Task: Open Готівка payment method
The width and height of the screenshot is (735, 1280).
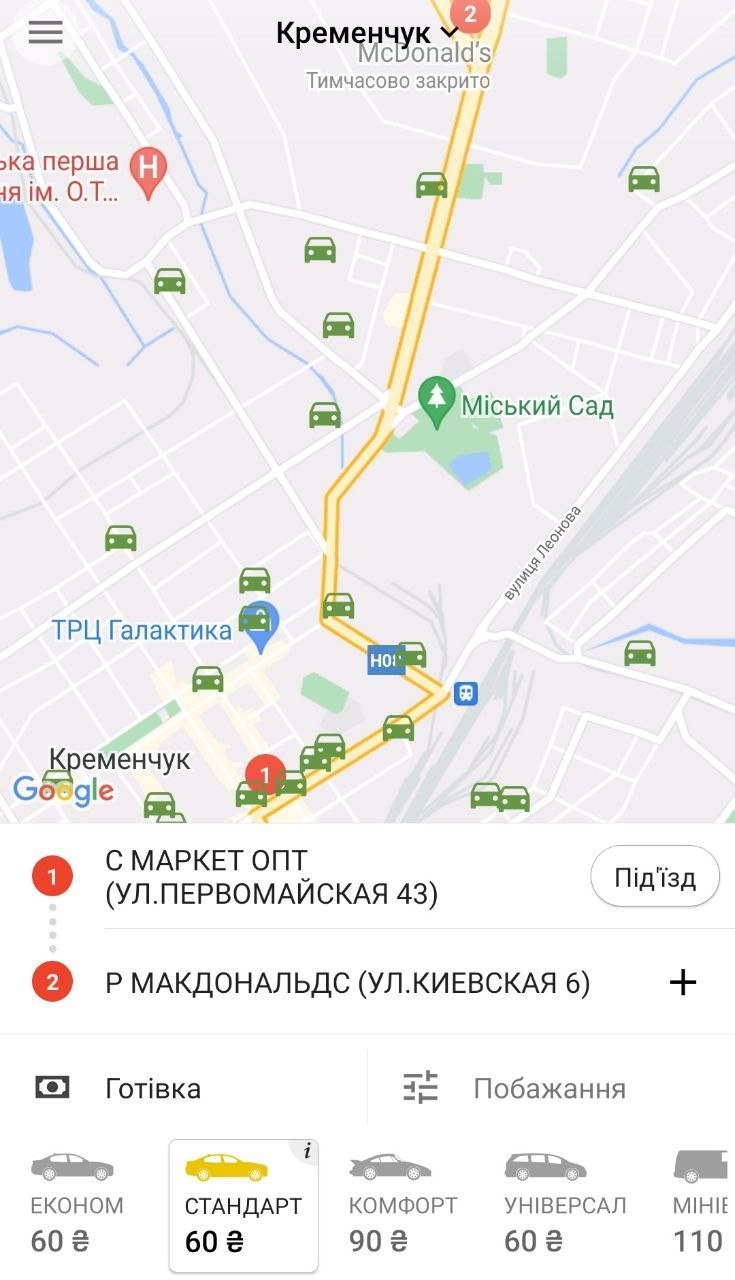Action: (152, 1088)
